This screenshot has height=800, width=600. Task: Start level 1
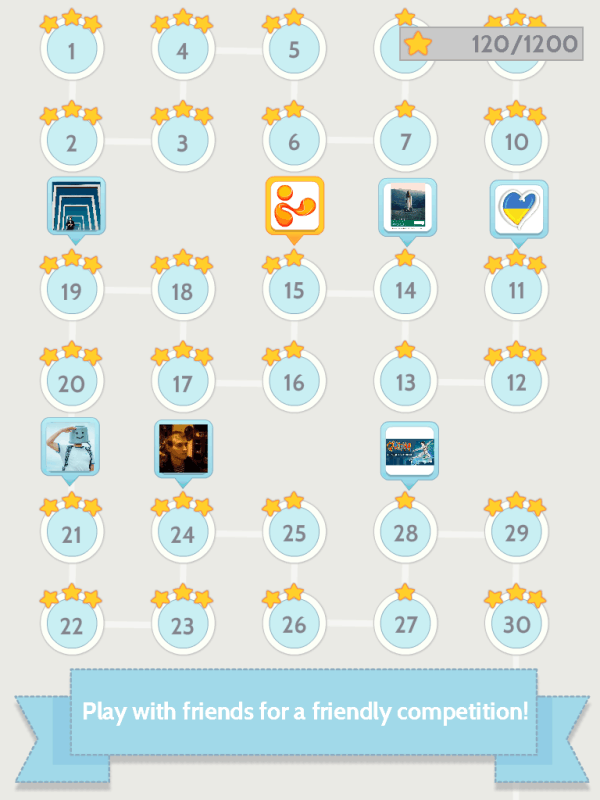pos(71,49)
